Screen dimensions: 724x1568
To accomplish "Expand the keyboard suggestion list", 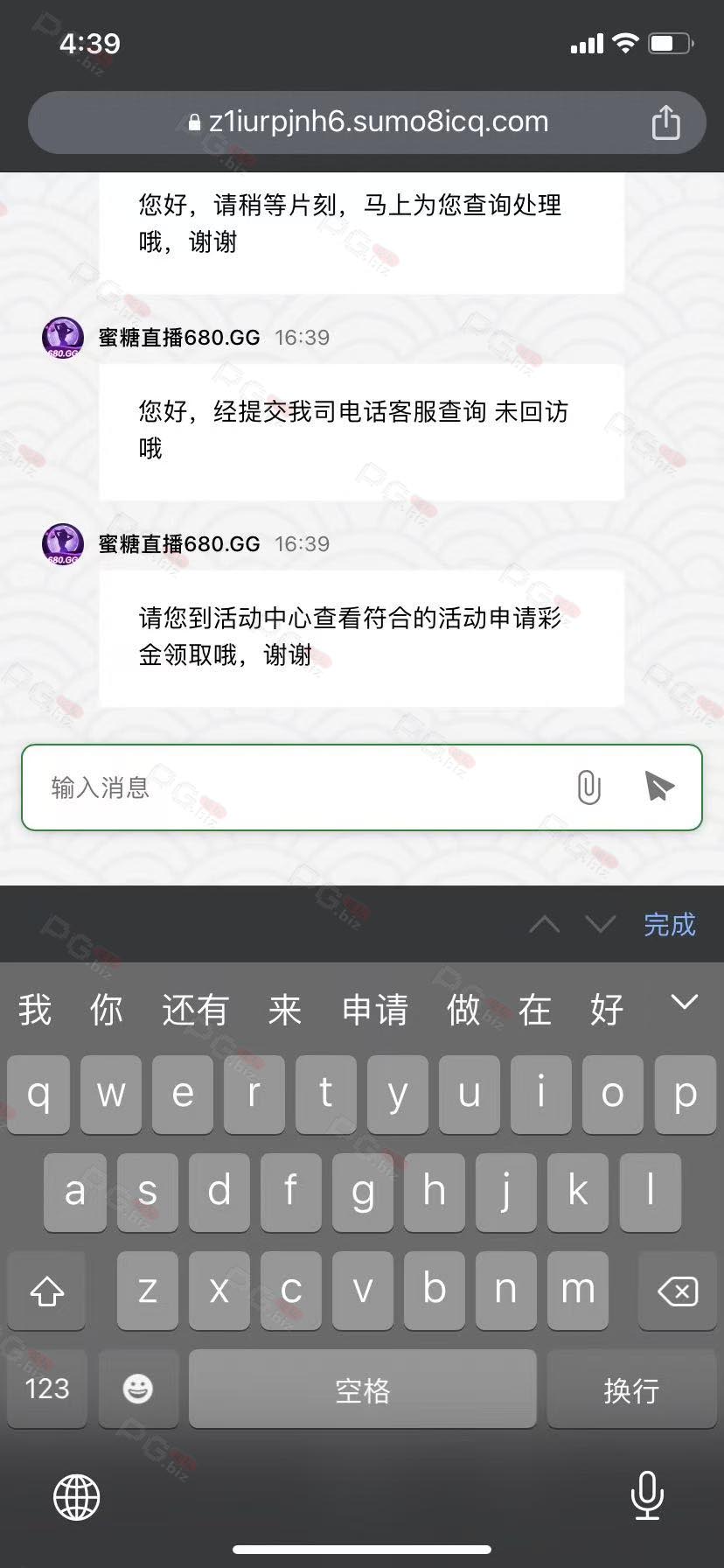I will point(684,1003).
